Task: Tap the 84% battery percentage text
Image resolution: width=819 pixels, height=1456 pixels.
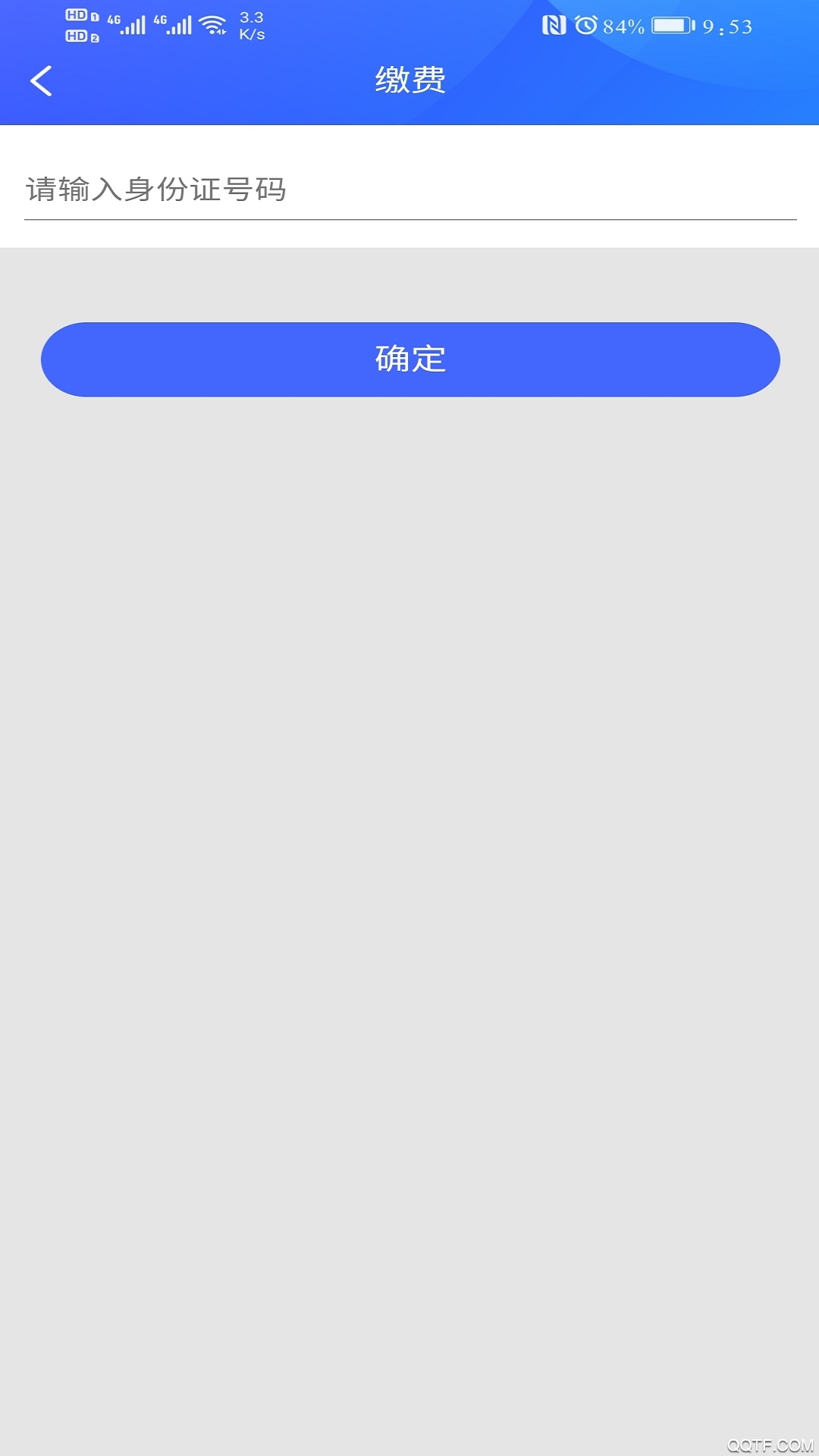Action: pos(622,25)
